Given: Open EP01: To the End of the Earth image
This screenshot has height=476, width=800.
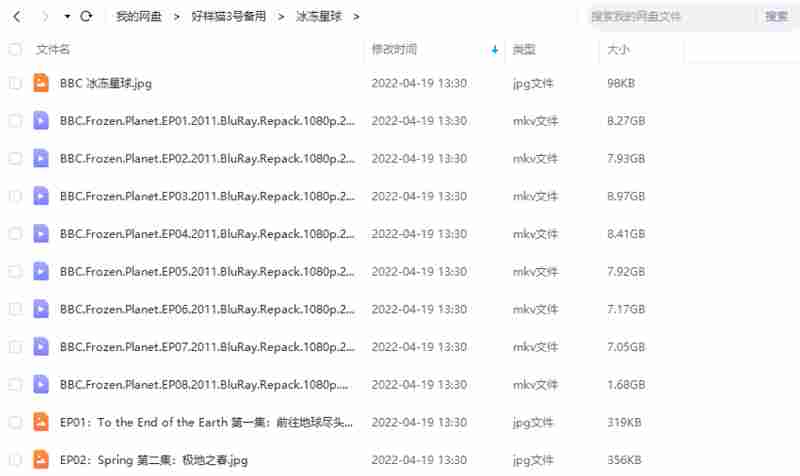Looking at the screenshot, I should tap(206, 422).
